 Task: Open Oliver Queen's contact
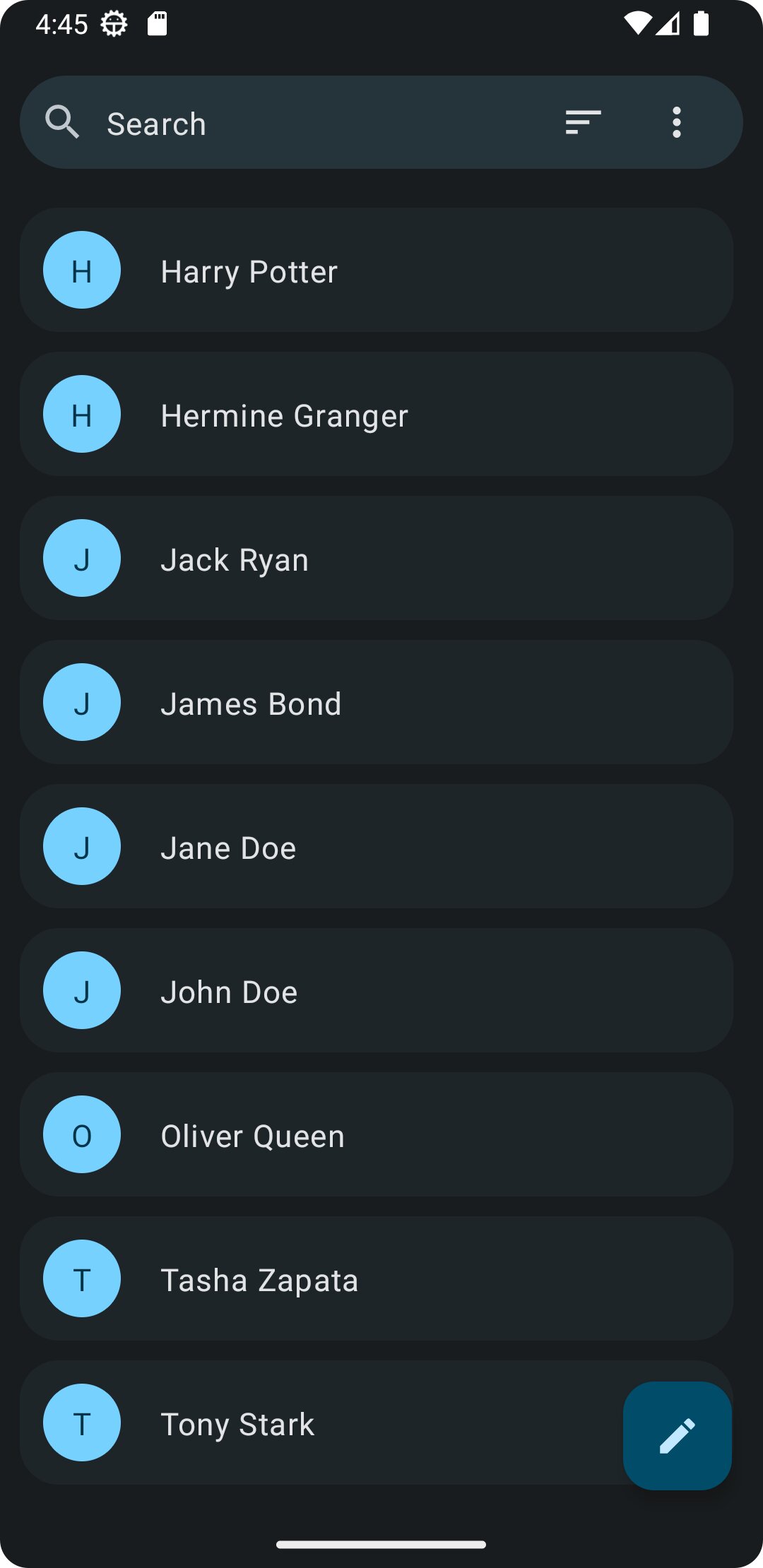click(x=377, y=1134)
